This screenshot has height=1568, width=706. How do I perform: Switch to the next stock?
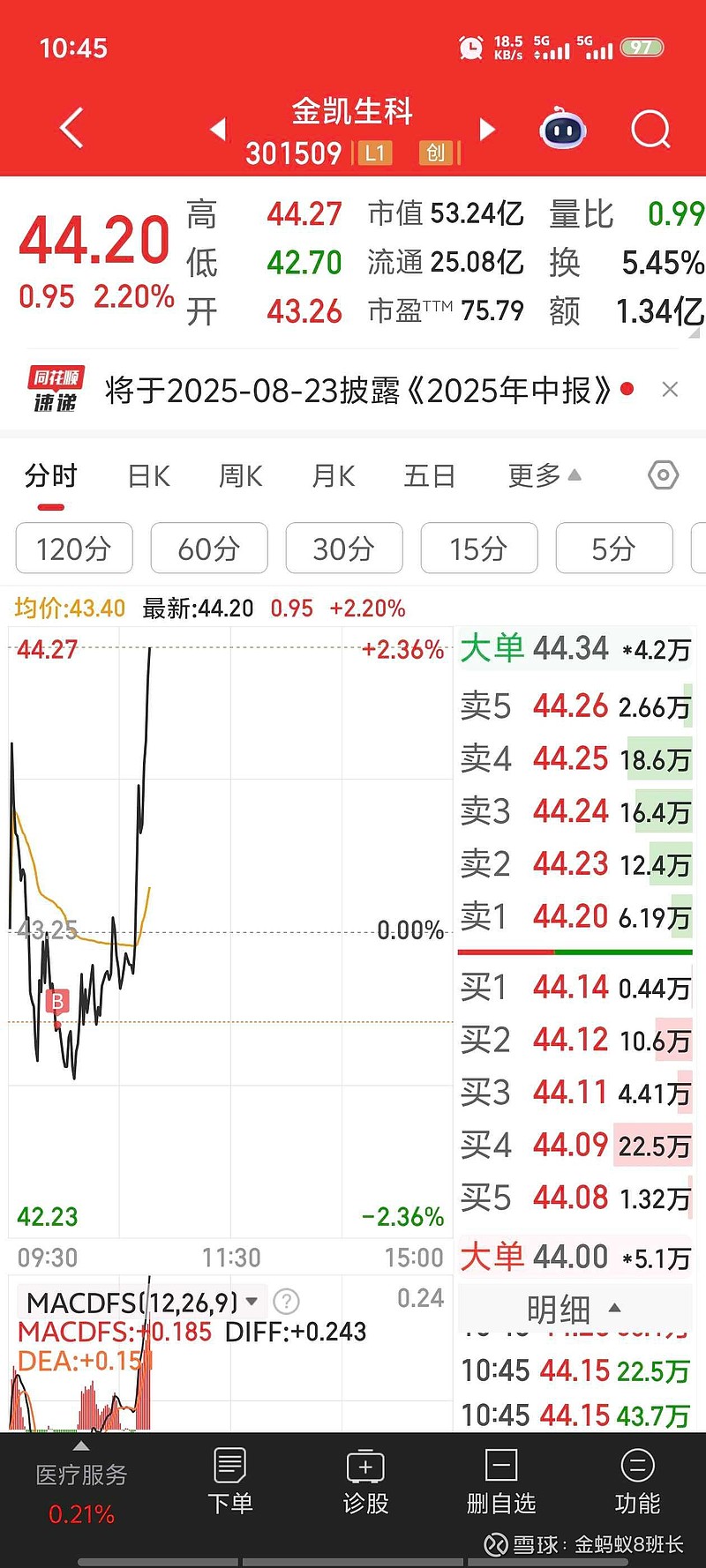[487, 130]
